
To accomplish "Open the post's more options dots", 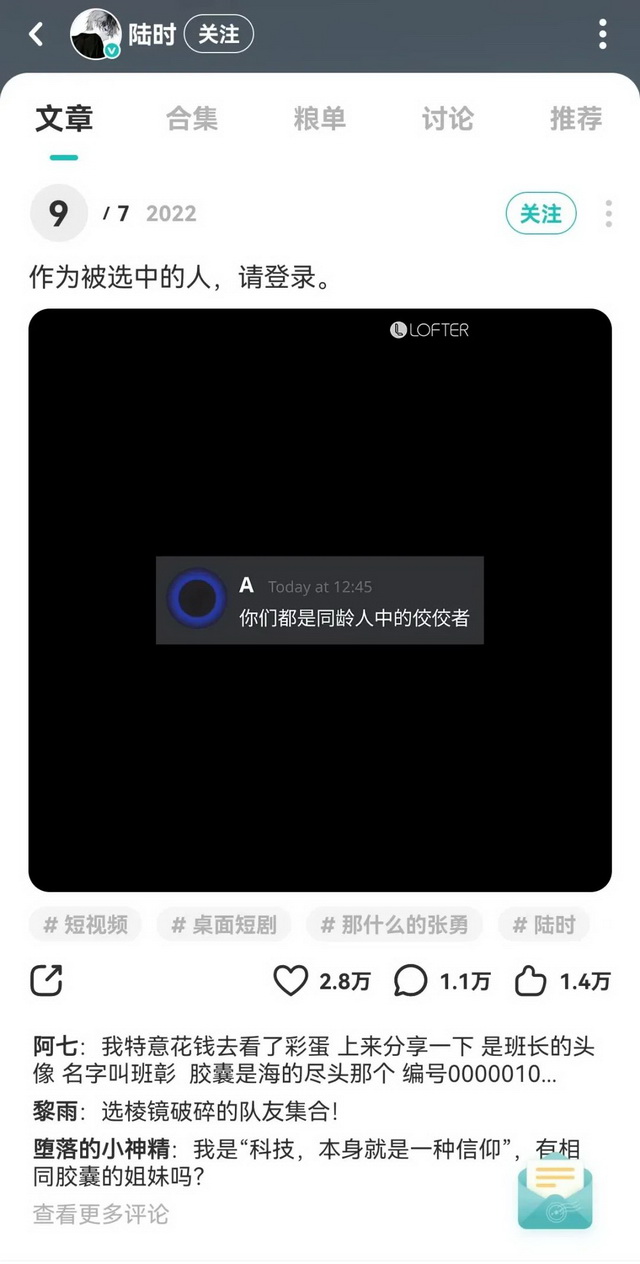I will (608, 213).
